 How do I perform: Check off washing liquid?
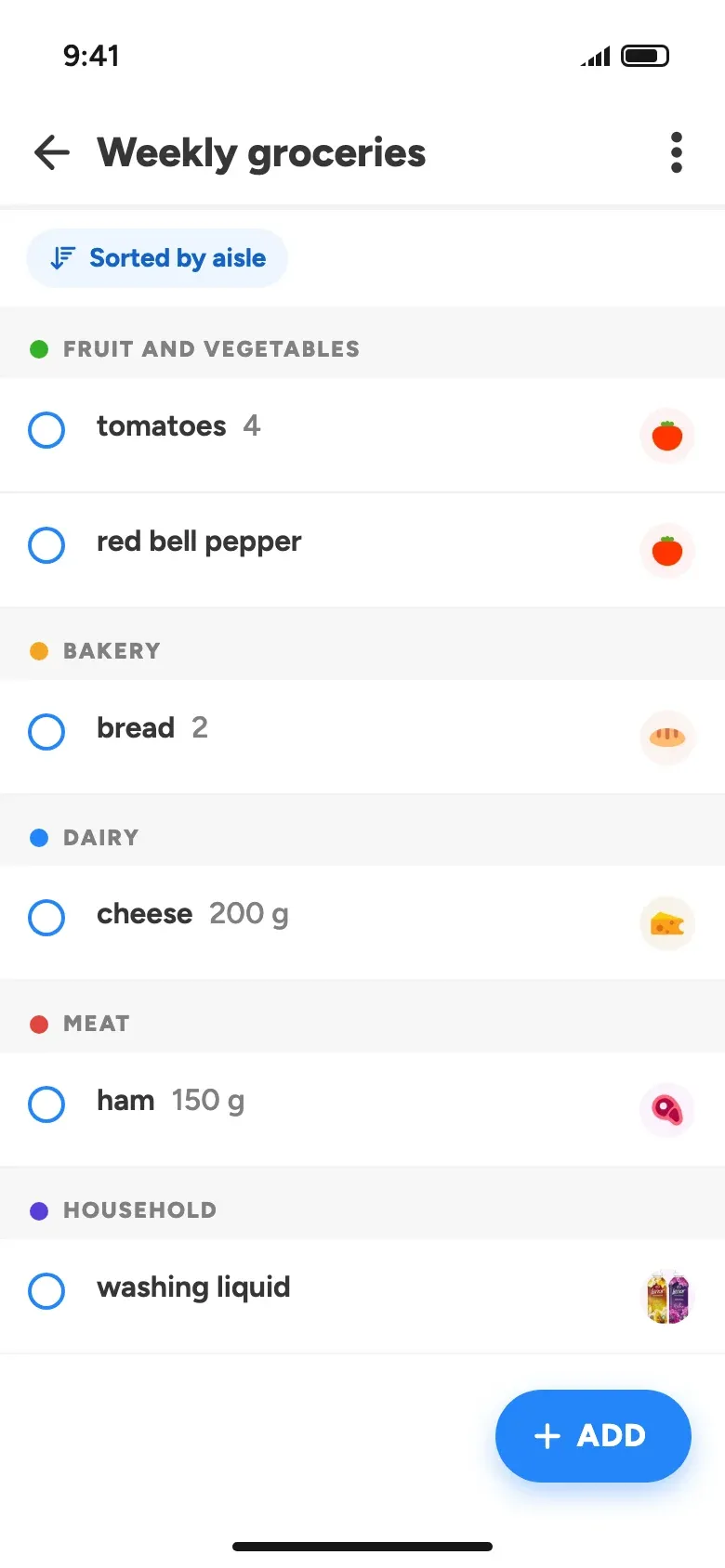46,1291
